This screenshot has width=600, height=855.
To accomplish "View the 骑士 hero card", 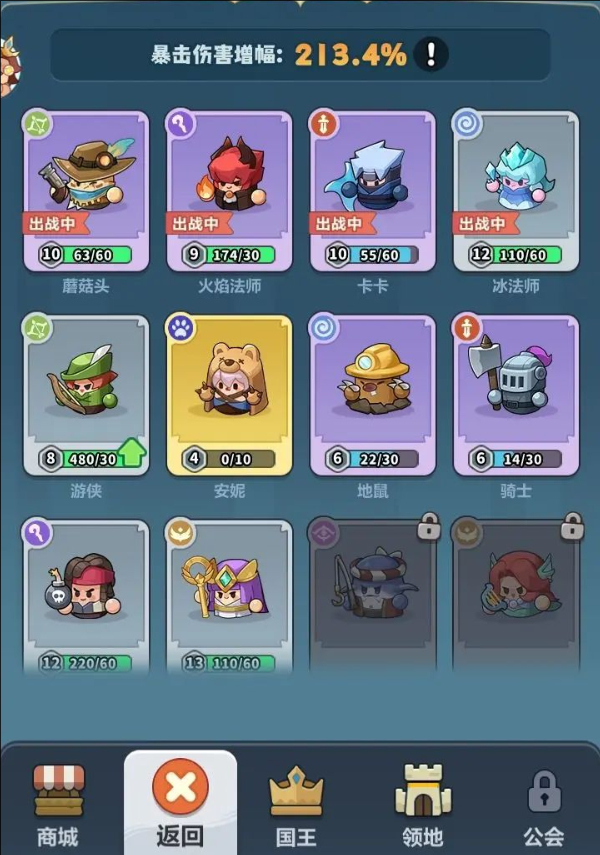I will coord(516,394).
